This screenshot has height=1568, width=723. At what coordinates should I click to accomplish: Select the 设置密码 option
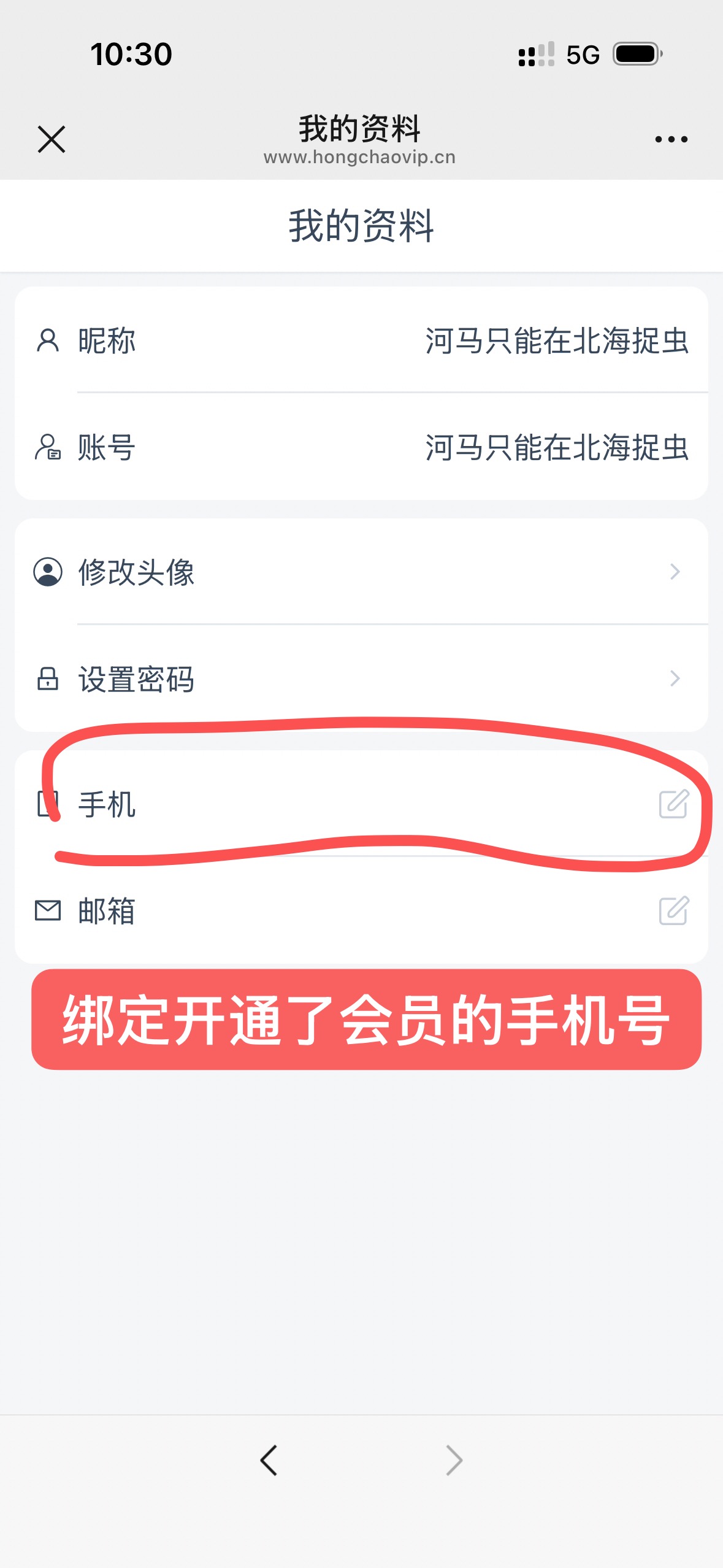tap(136, 680)
